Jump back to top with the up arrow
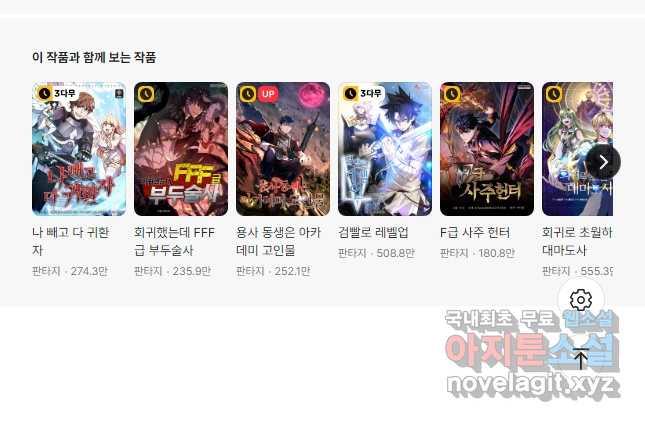Image resolution: width=645 pixels, height=422 pixels. (581, 358)
